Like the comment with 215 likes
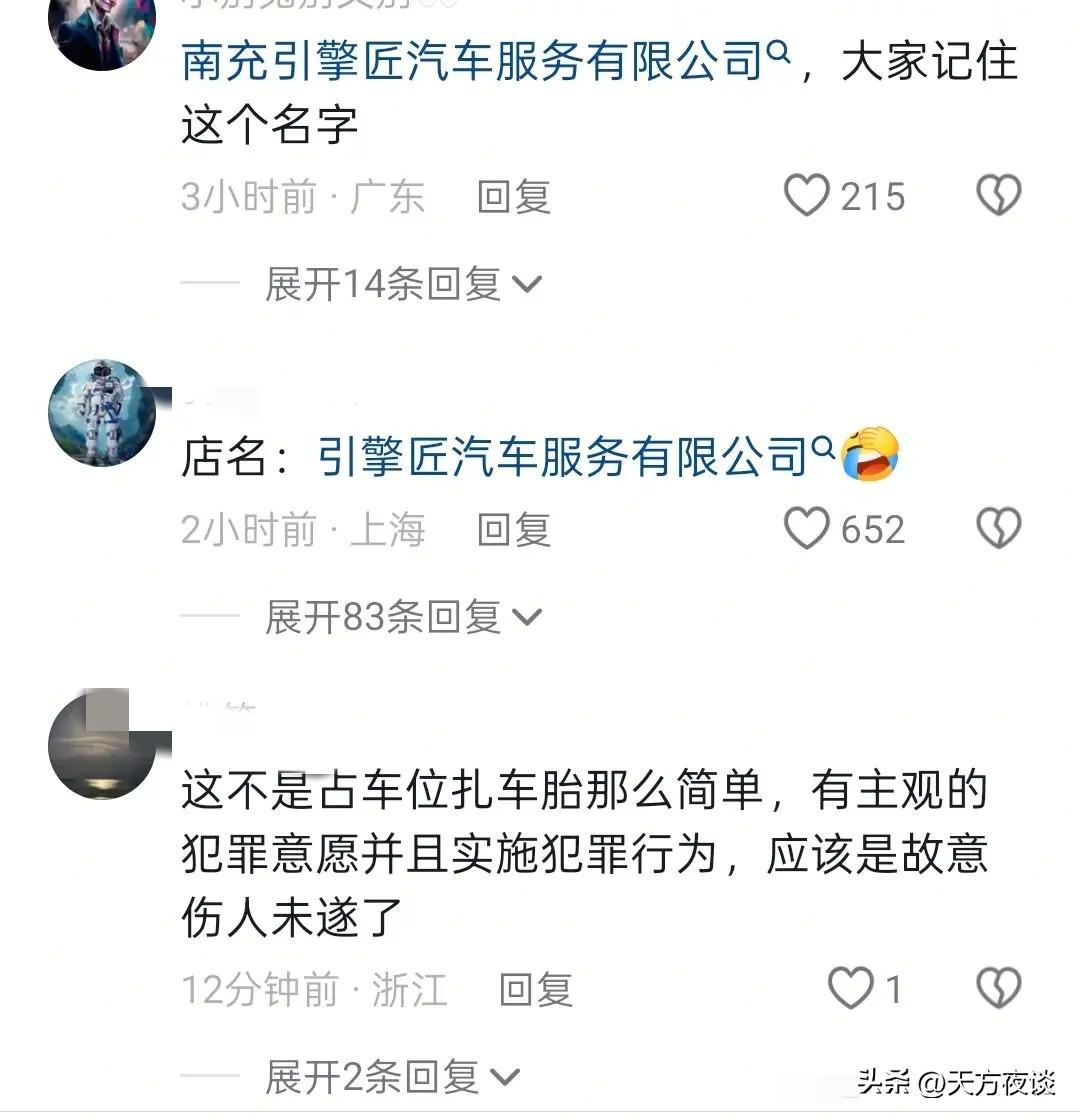 806,196
